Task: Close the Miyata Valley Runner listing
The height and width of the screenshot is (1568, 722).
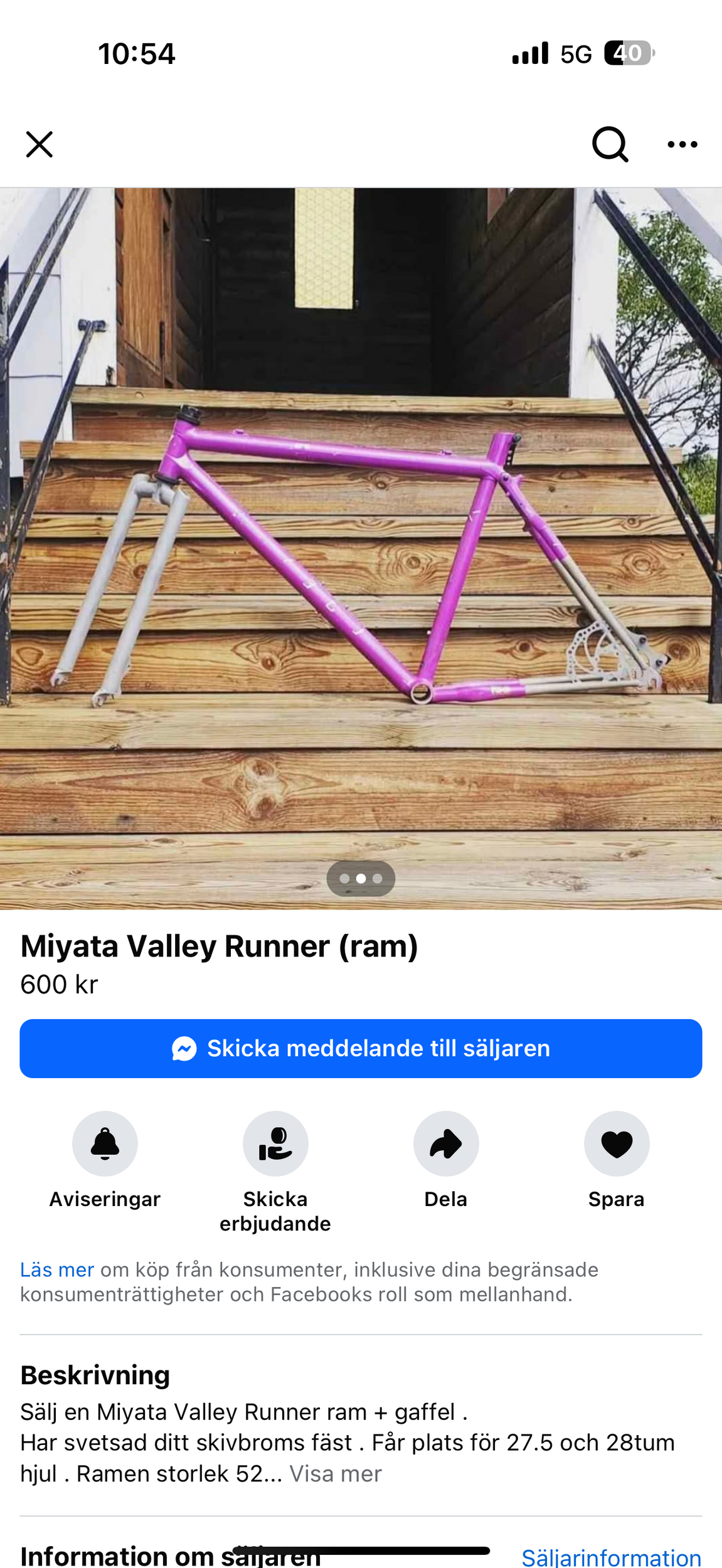Action: tap(39, 144)
